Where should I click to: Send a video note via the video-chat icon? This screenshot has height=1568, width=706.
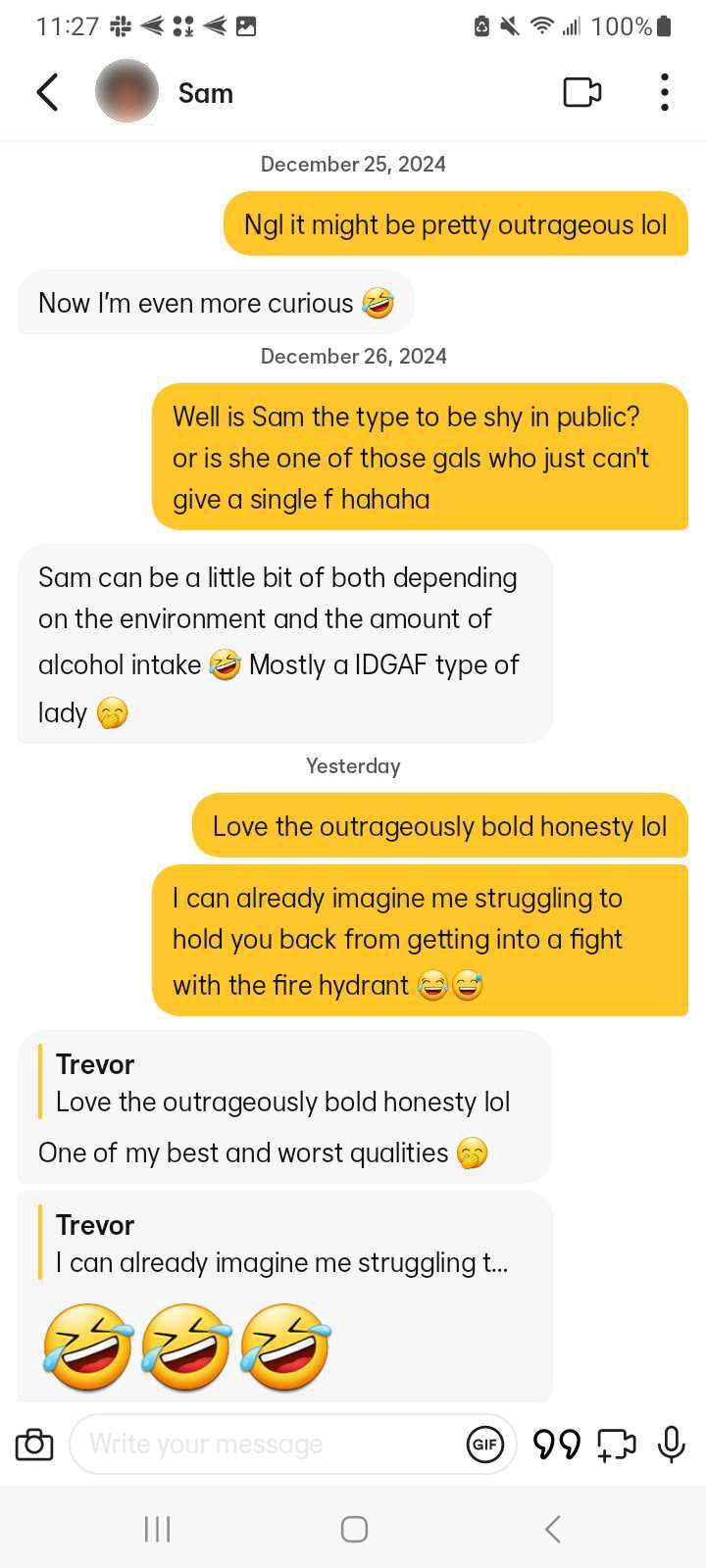click(x=616, y=1445)
